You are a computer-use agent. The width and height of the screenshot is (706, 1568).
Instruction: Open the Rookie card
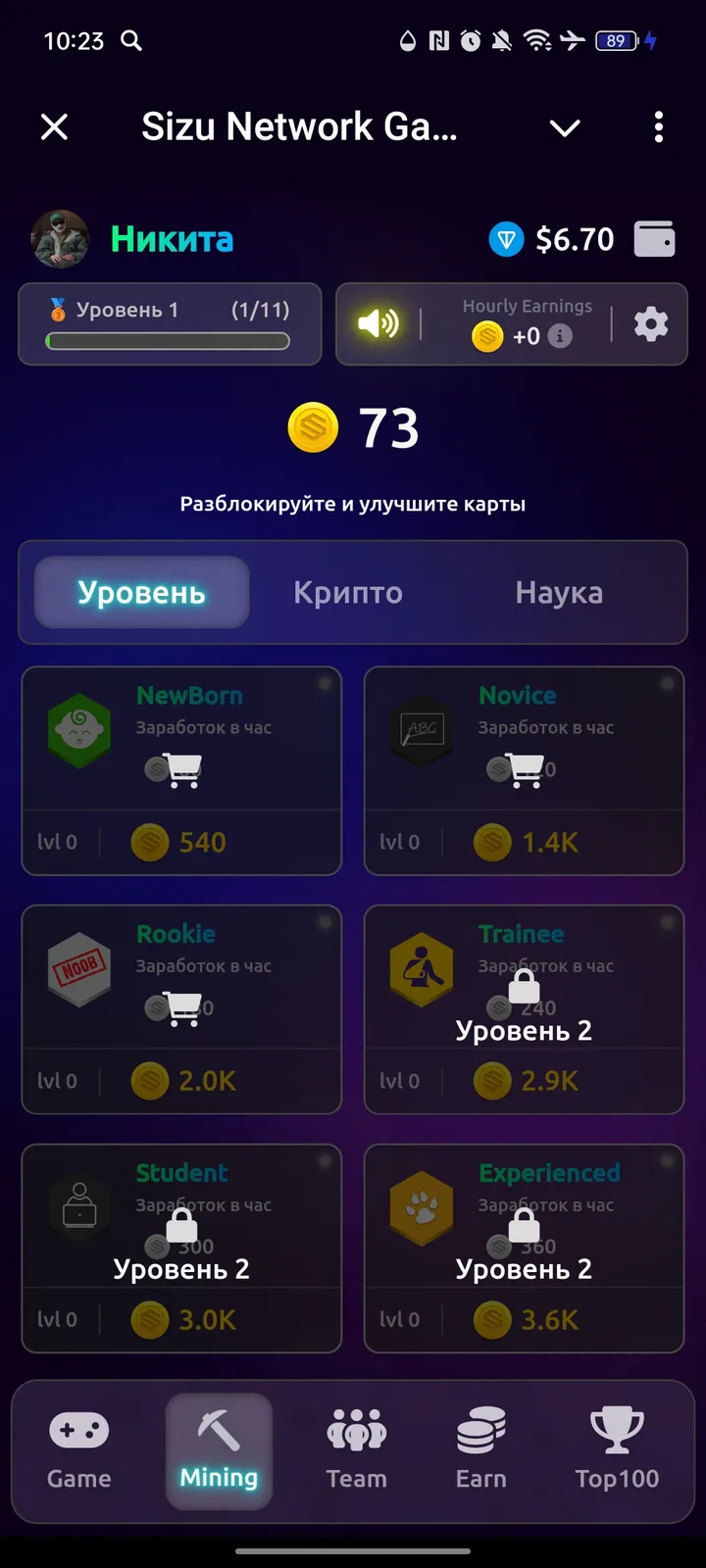181,1008
